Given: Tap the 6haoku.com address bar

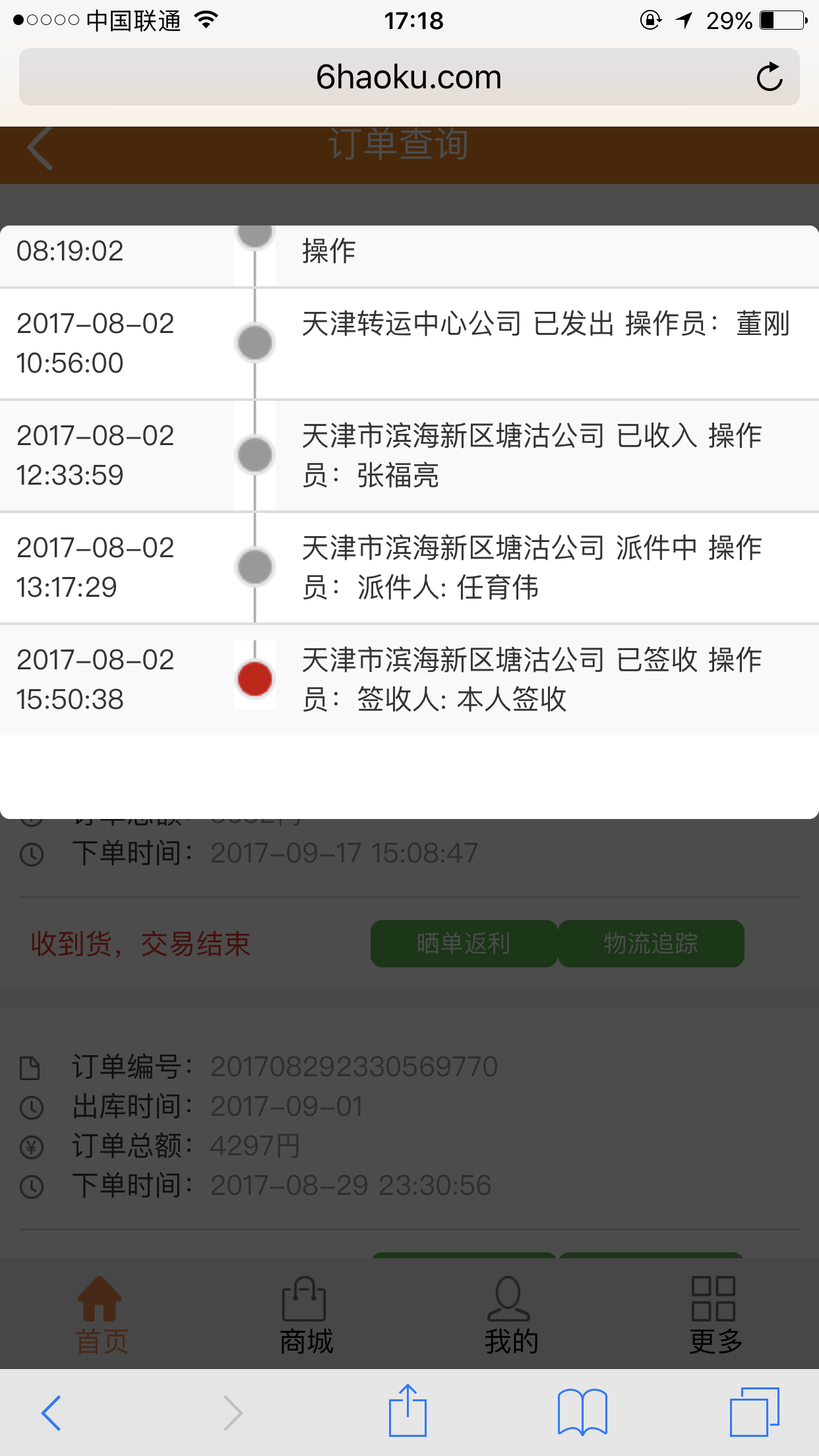Looking at the screenshot, I should click(409, 77).
